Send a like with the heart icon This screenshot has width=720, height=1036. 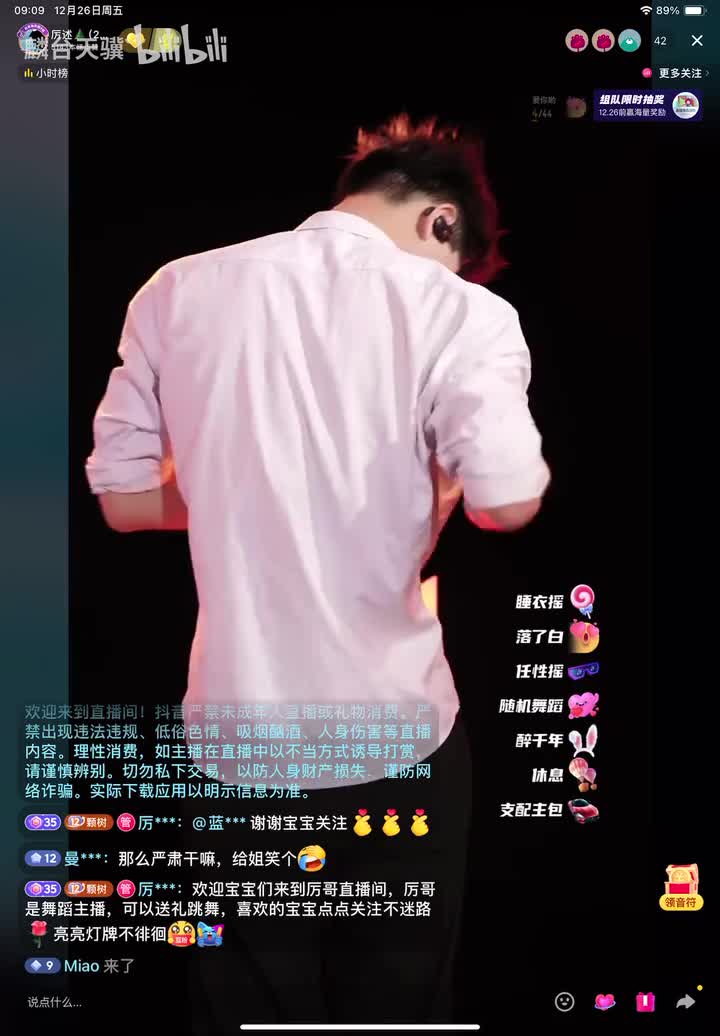click(x=605, y=1001)
